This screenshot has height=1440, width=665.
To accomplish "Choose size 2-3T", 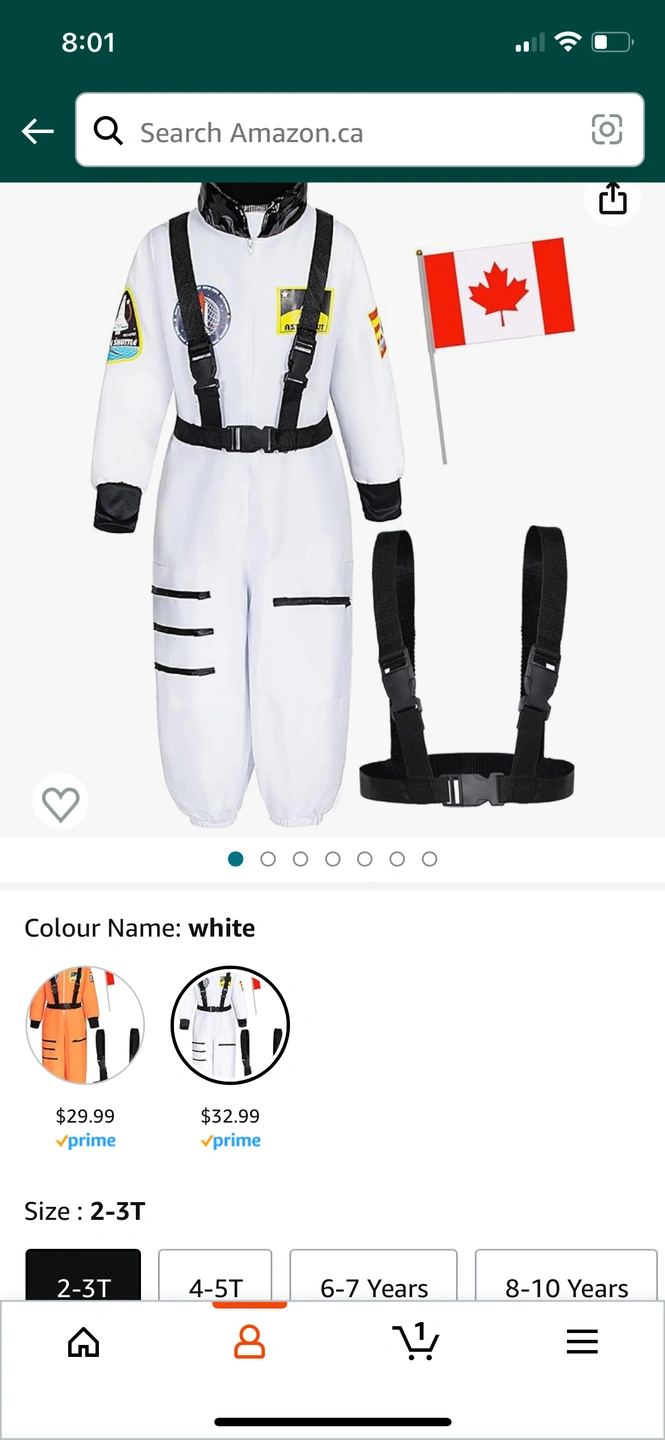I will (83, 1275).
